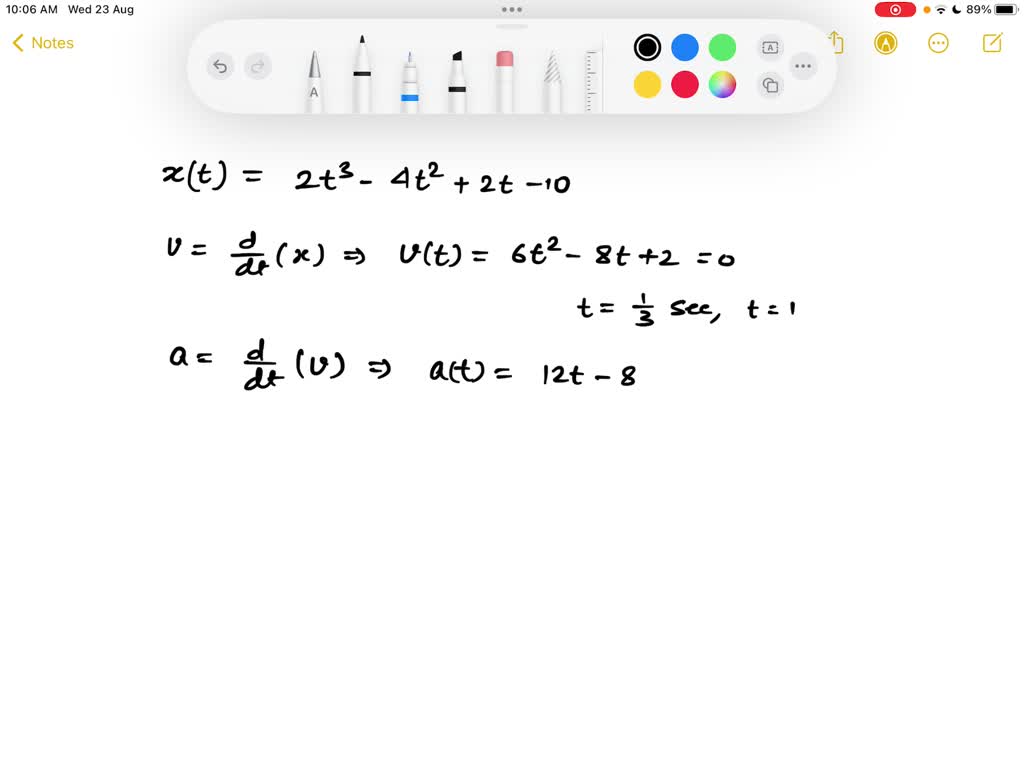Choose the red ink color
The width and height of the screenshot is (1024, 768).
point(685,85)
